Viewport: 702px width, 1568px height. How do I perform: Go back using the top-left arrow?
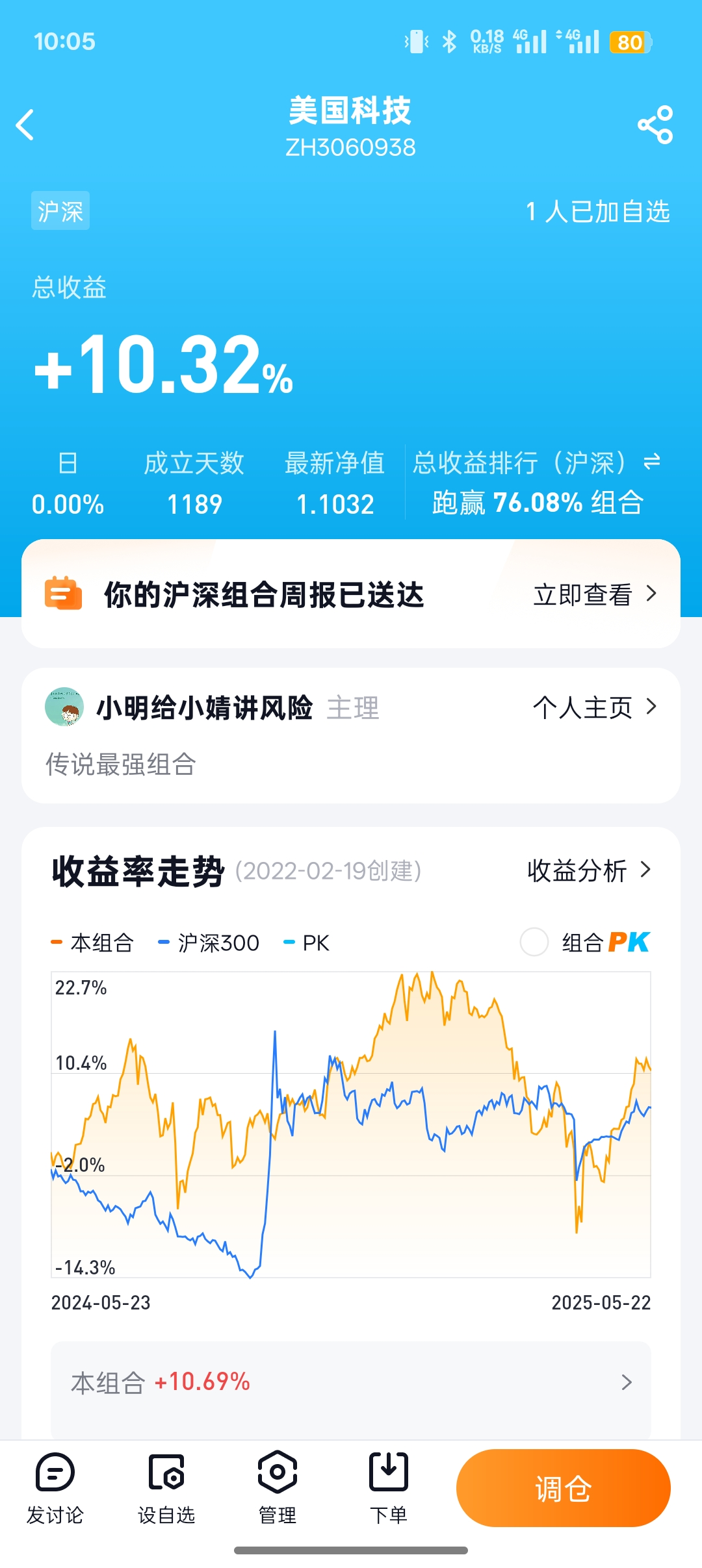coord(25,125)
